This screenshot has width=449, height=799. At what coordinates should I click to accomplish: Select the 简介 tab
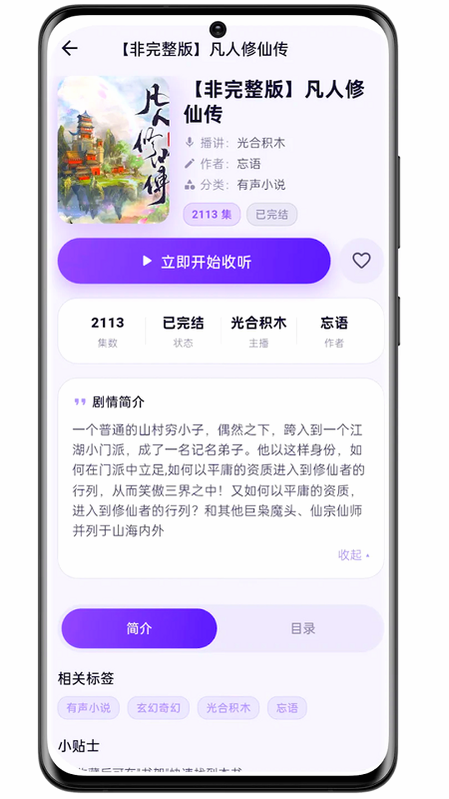pyautogui.click(x=139, y=628)
